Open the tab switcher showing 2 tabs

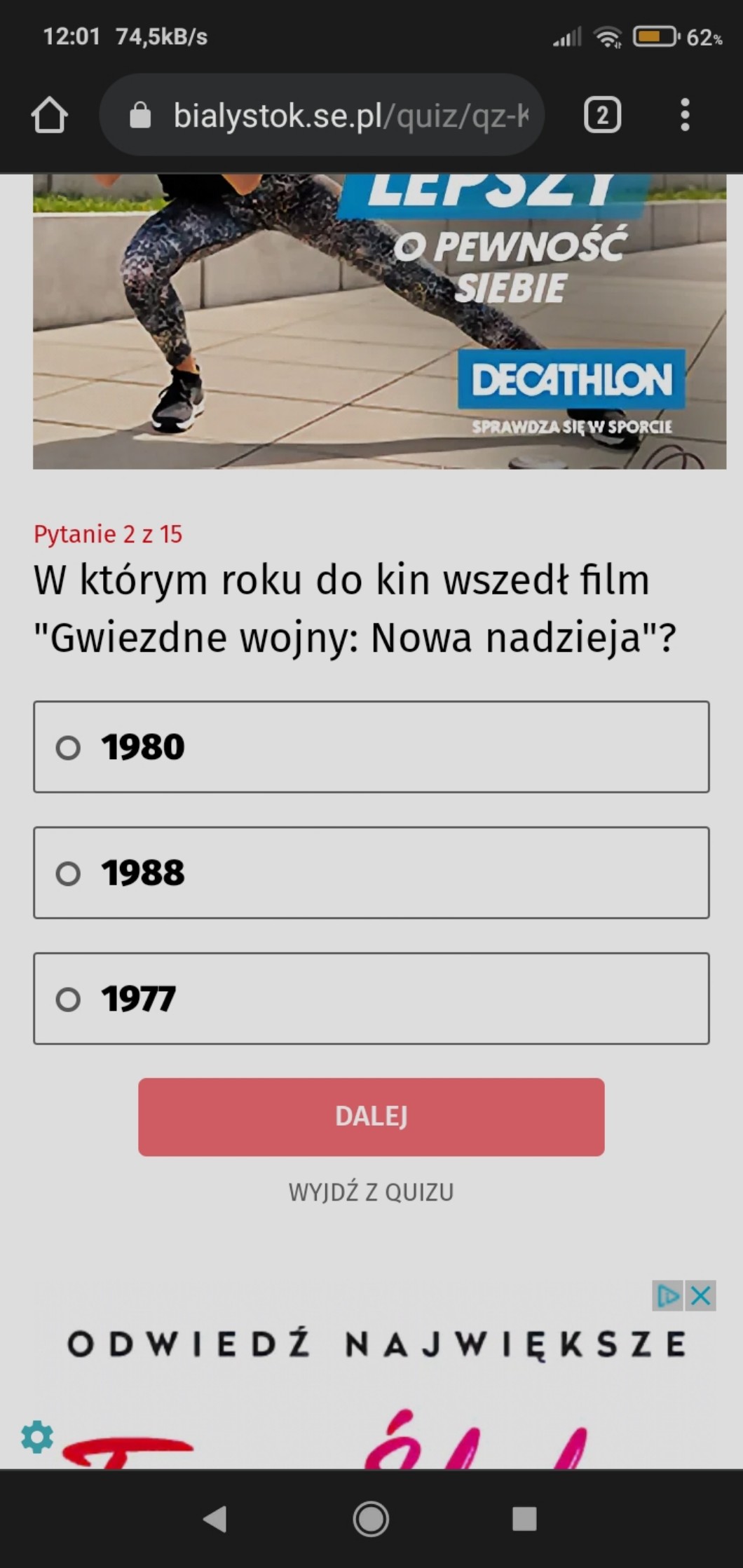pos(602,116)
